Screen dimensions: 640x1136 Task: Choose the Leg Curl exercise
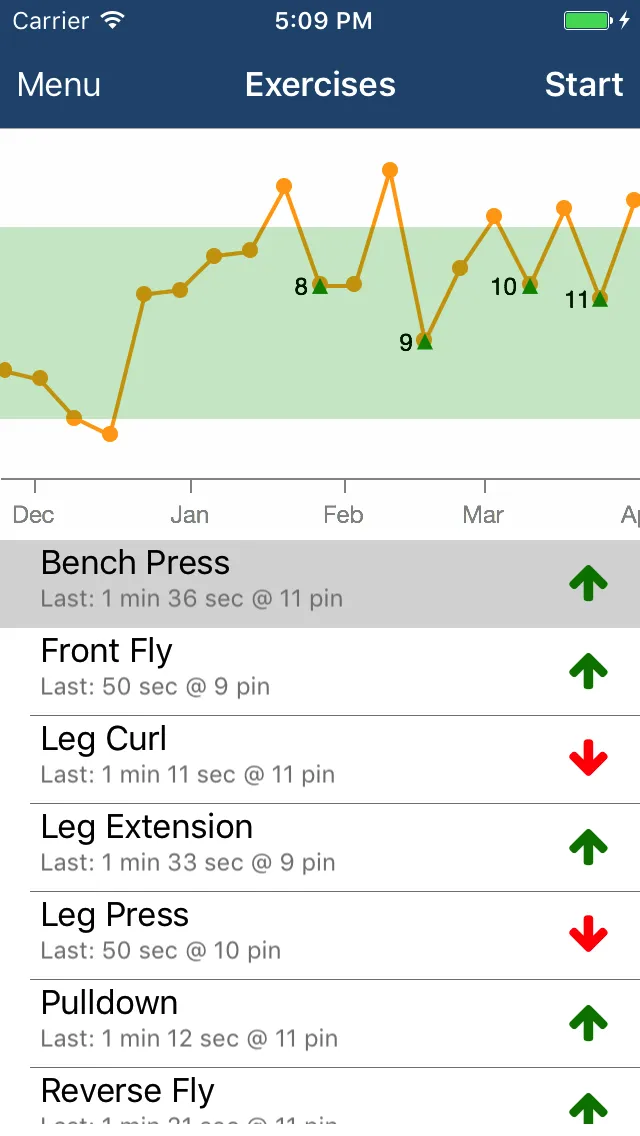point(320,759)
